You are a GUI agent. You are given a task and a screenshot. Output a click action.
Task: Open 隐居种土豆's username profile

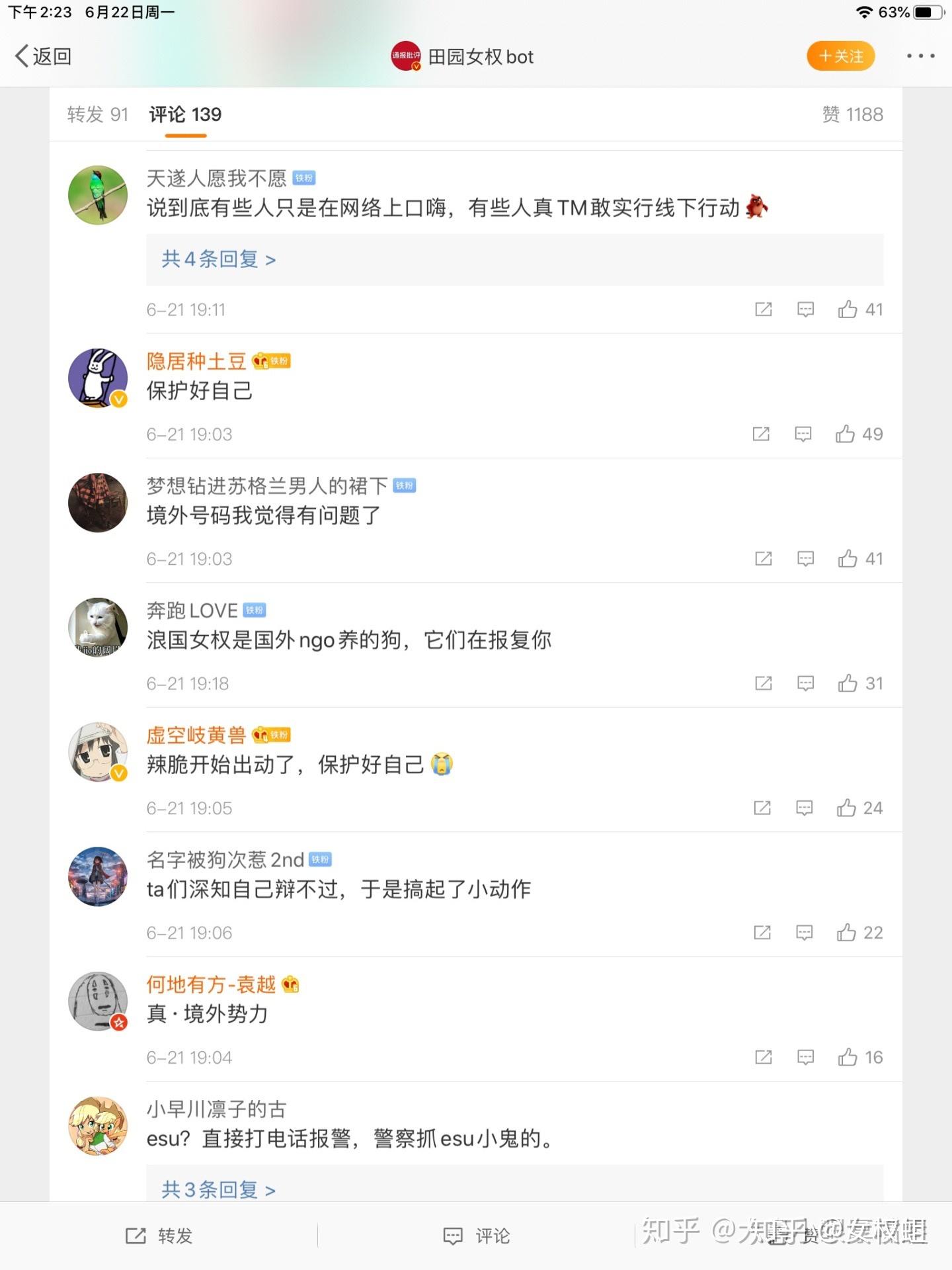tap(196, 361)
